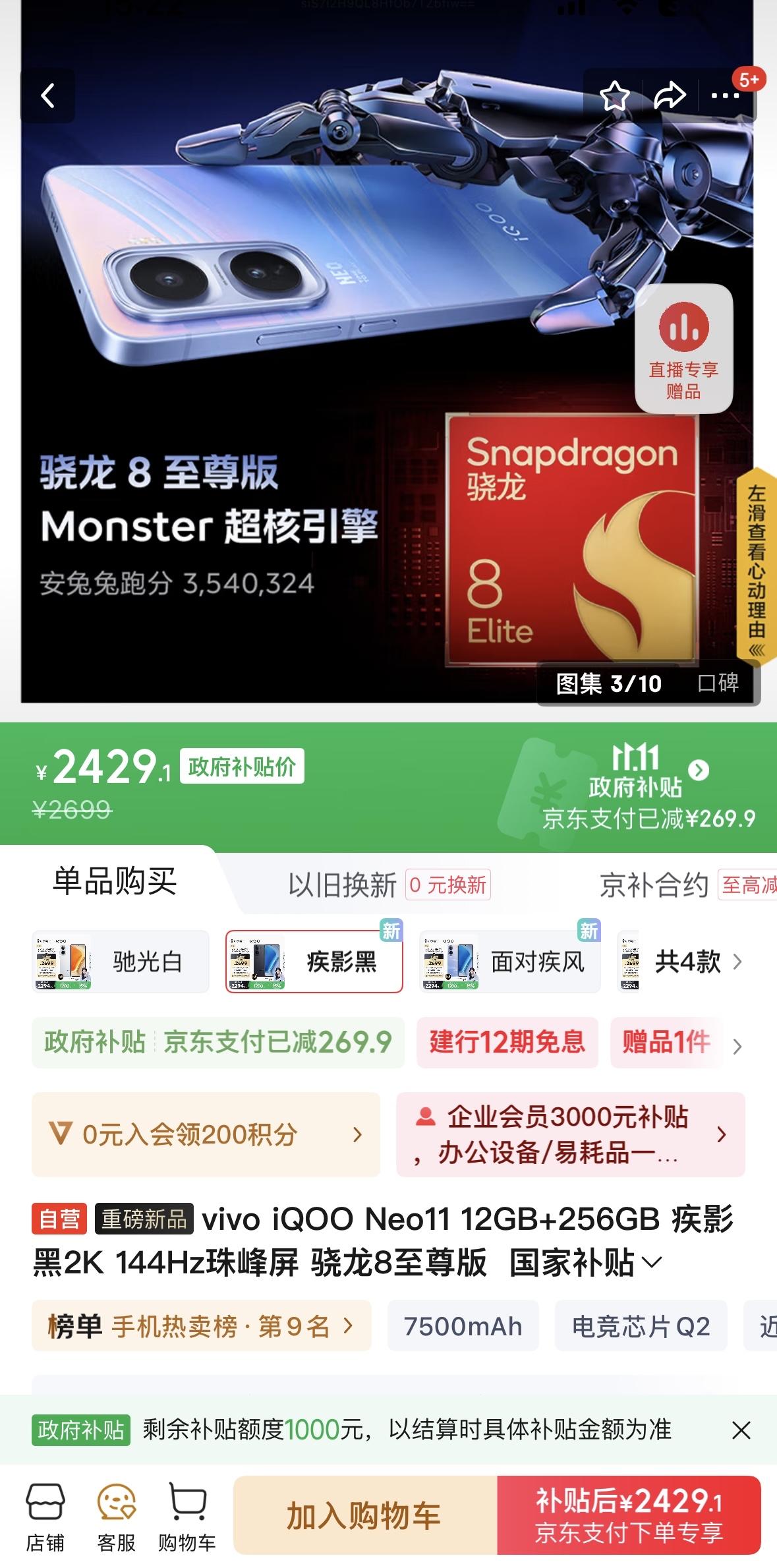Open the 企业会员3000元补贴 banner
This screenshot has width=777, height=1568.
(x=569, y=1135)
